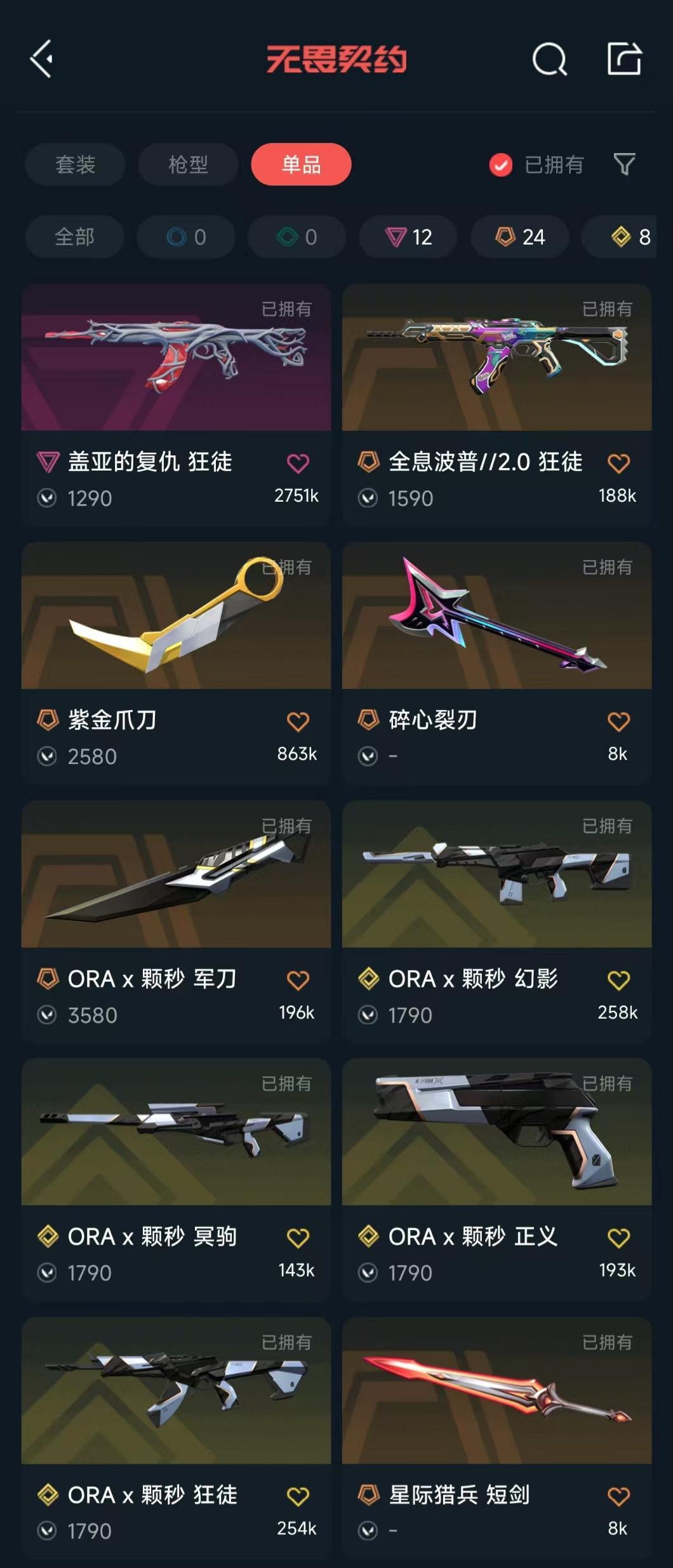Select the 单品 tab
The image size is (673, 1568).
click(301, 164)
